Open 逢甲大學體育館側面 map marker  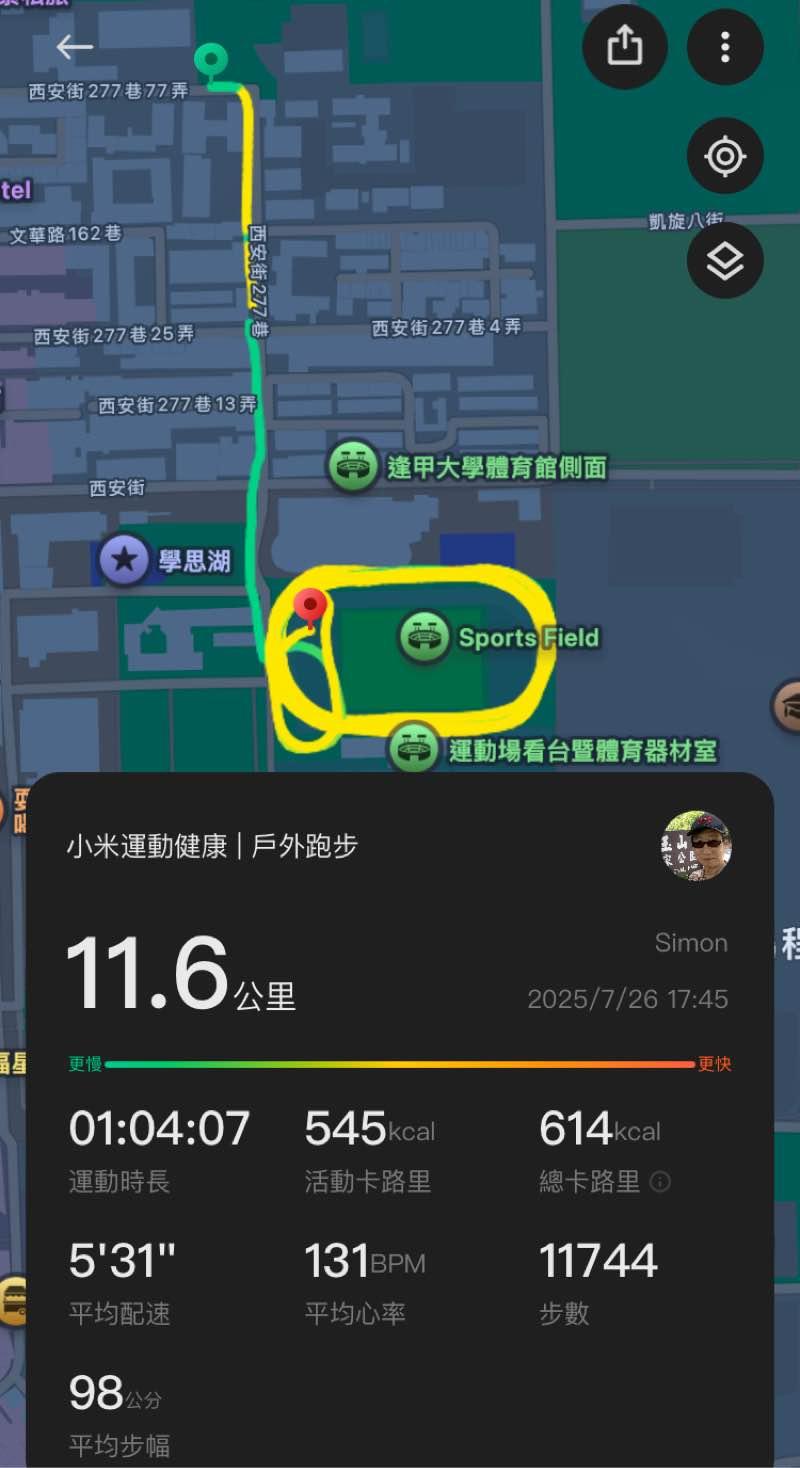coord(352,467)
